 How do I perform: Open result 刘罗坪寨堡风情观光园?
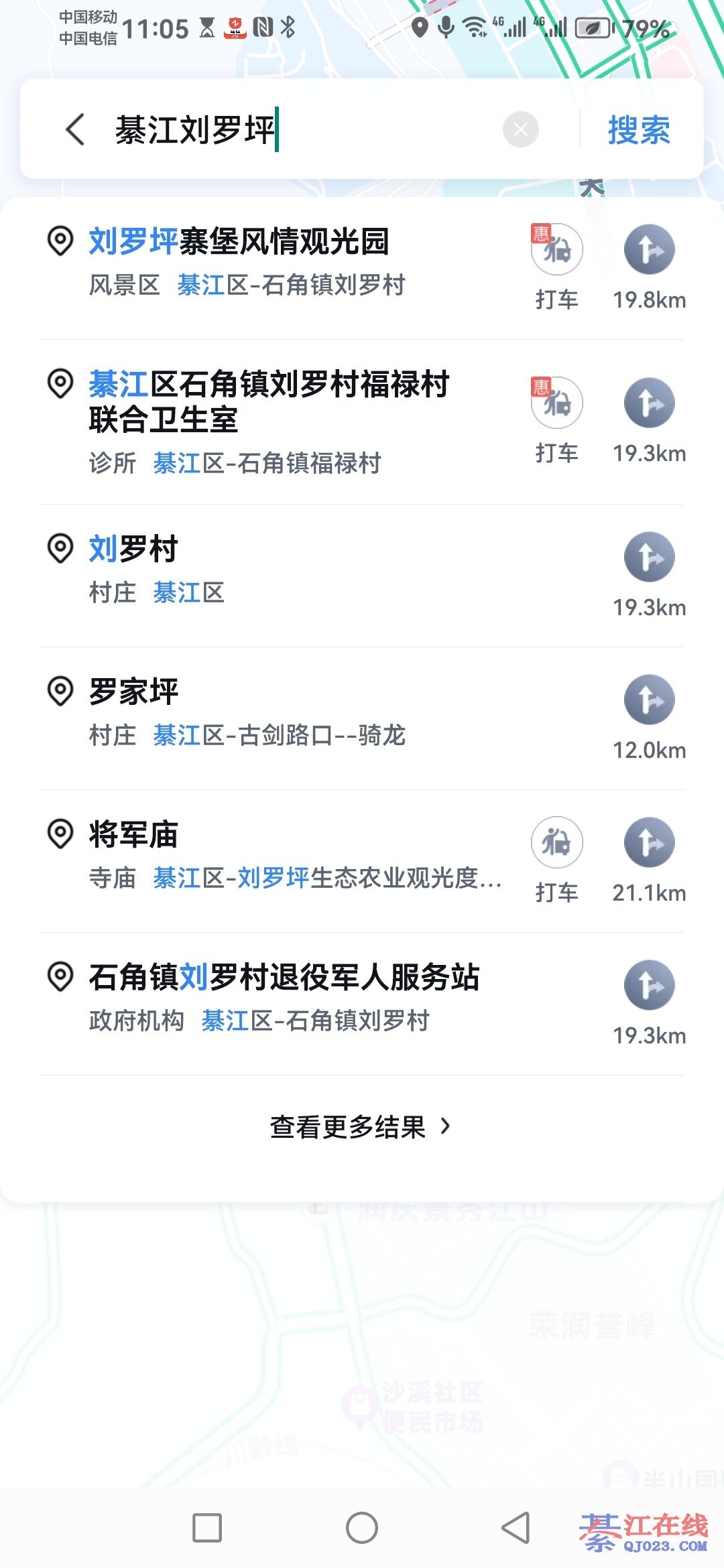click(x=268, y=261)
